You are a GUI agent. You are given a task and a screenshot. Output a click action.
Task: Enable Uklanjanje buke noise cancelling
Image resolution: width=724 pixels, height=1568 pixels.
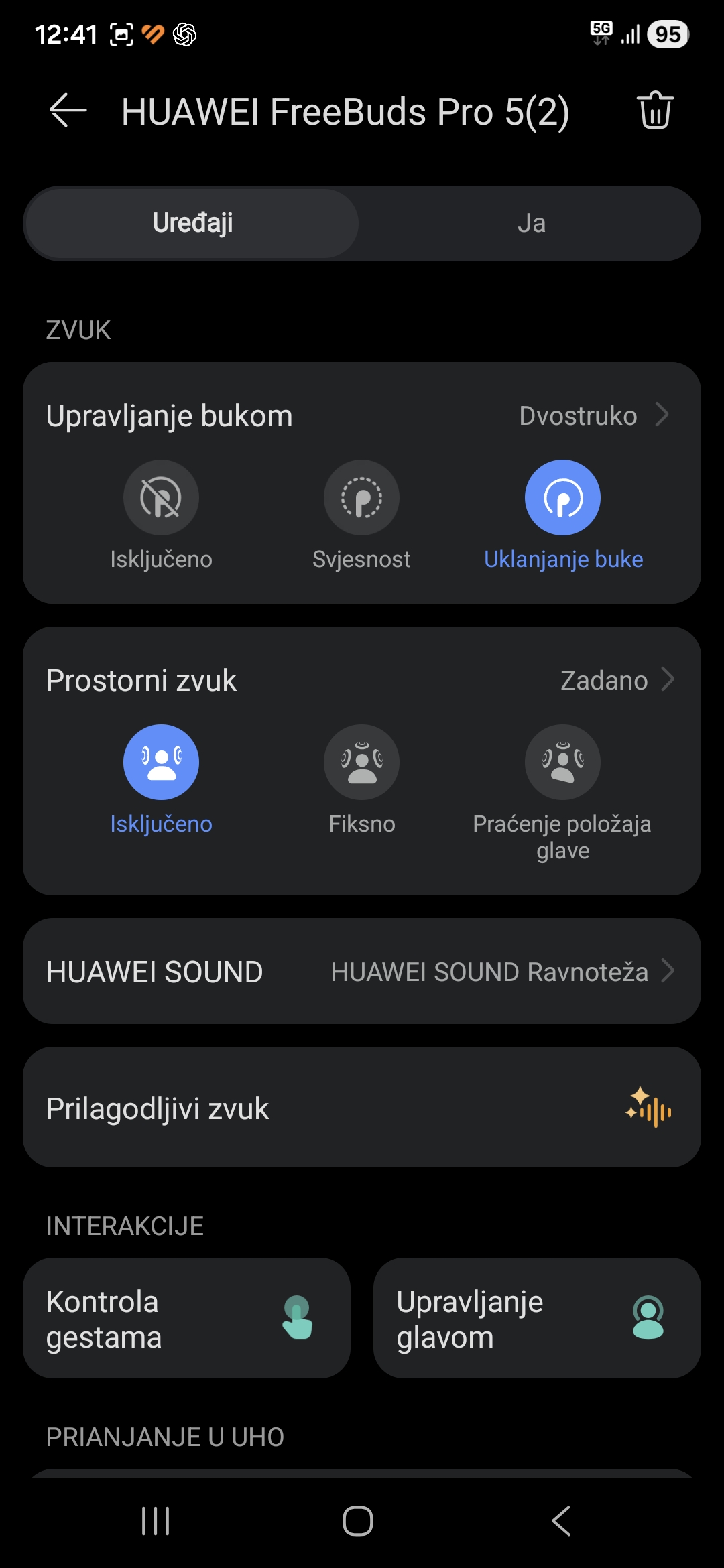pos(562,498)
